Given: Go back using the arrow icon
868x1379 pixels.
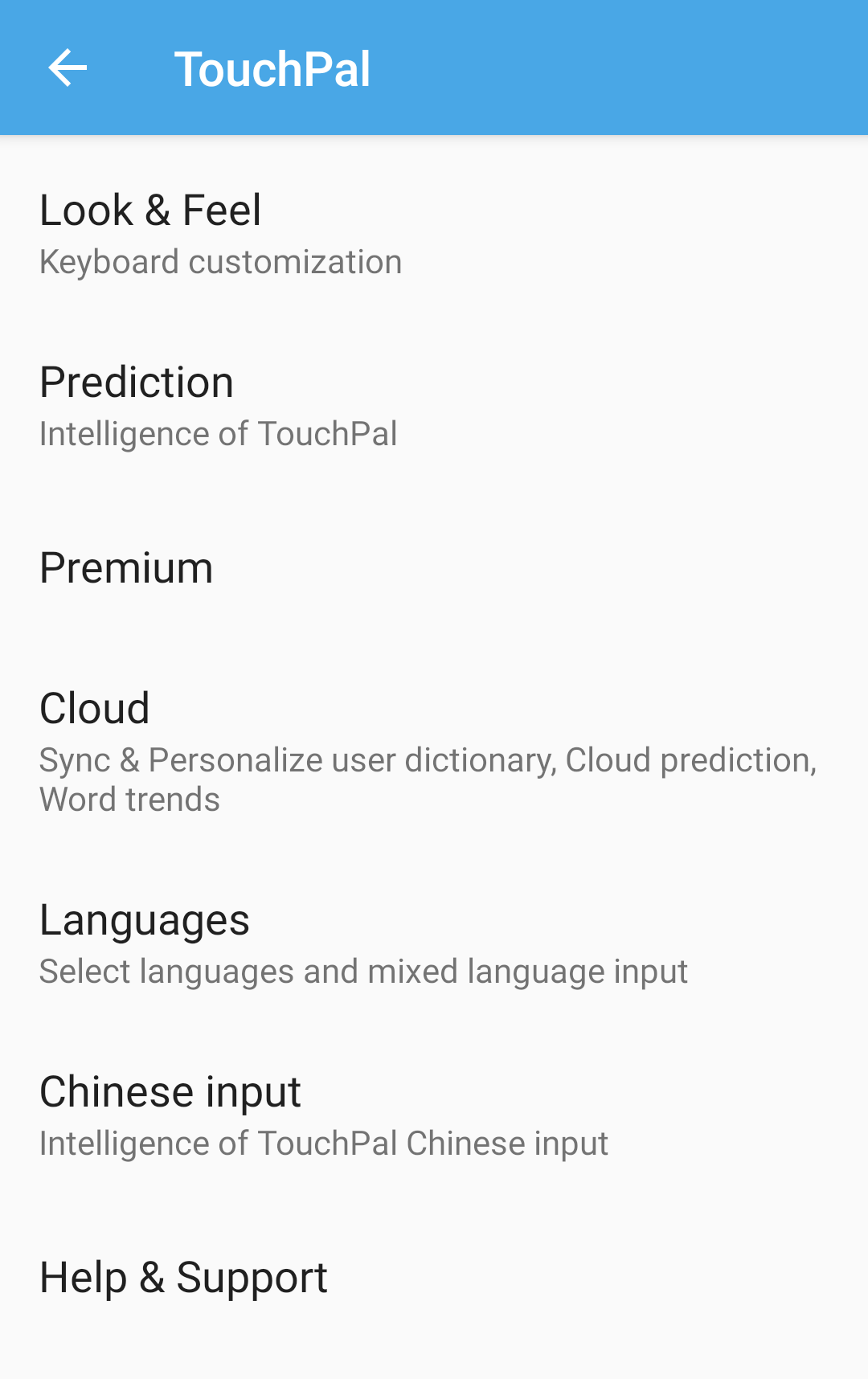Looking at the screenshot, I should pos(68,68).
